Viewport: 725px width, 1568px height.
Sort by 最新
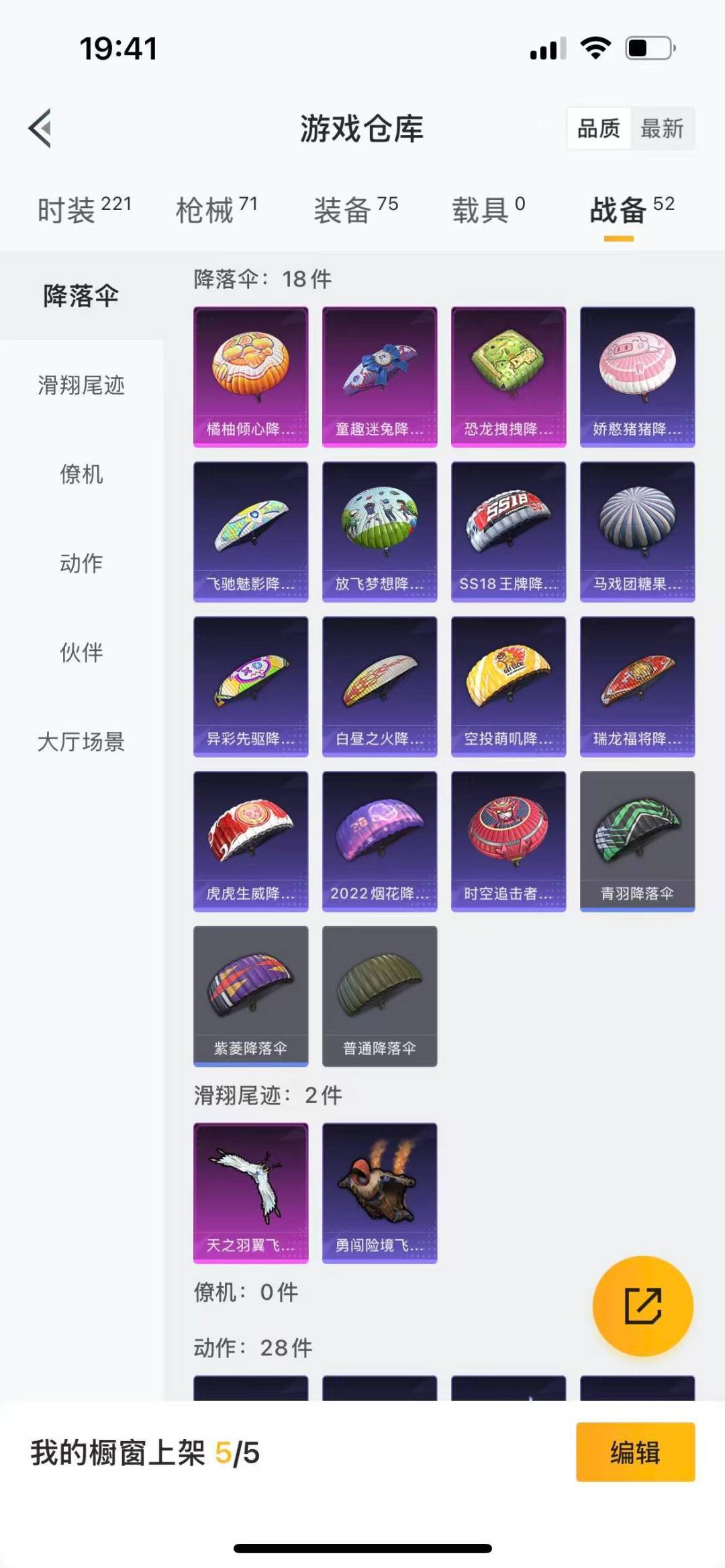(662, 128)
